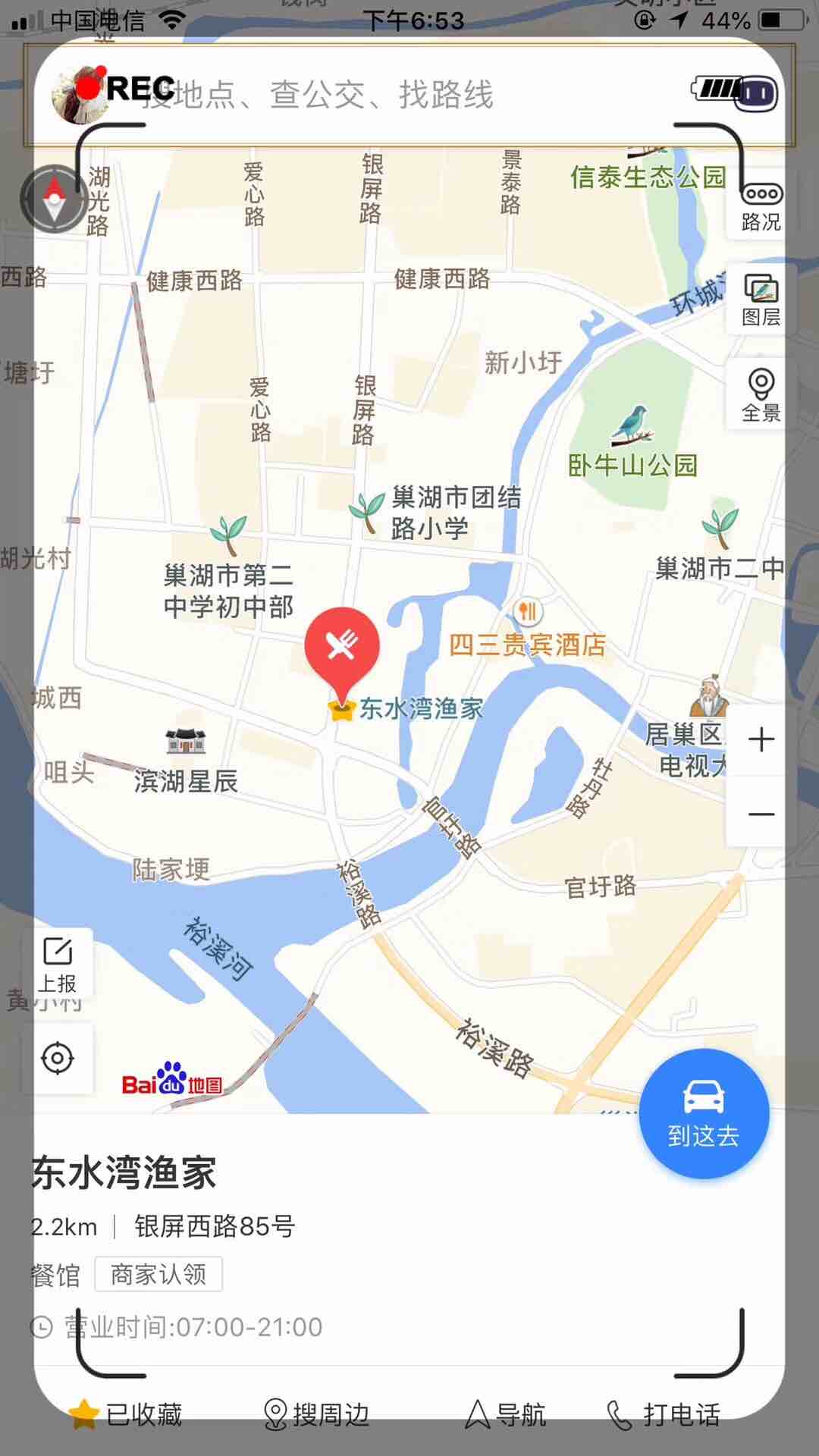Image resolution: width=819 pixels, height=1456 pixels.
Task: Tap 打电话 to call the restaurant
Action: tap(664, 1414)
